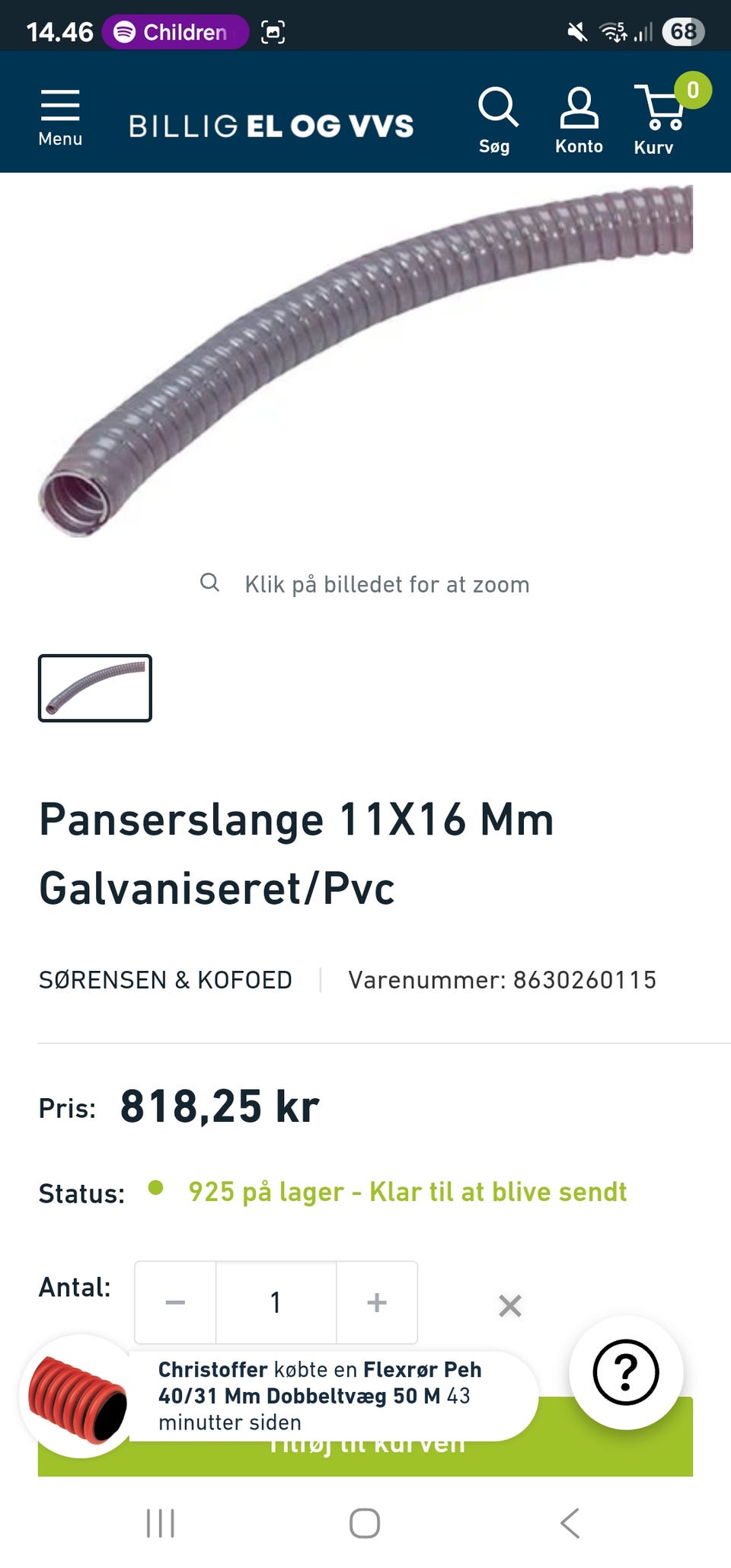The height and width of the screenshot is (1568, 731).
Task: Open the Sørensen & Kofoed brand link
Action: 166,979
